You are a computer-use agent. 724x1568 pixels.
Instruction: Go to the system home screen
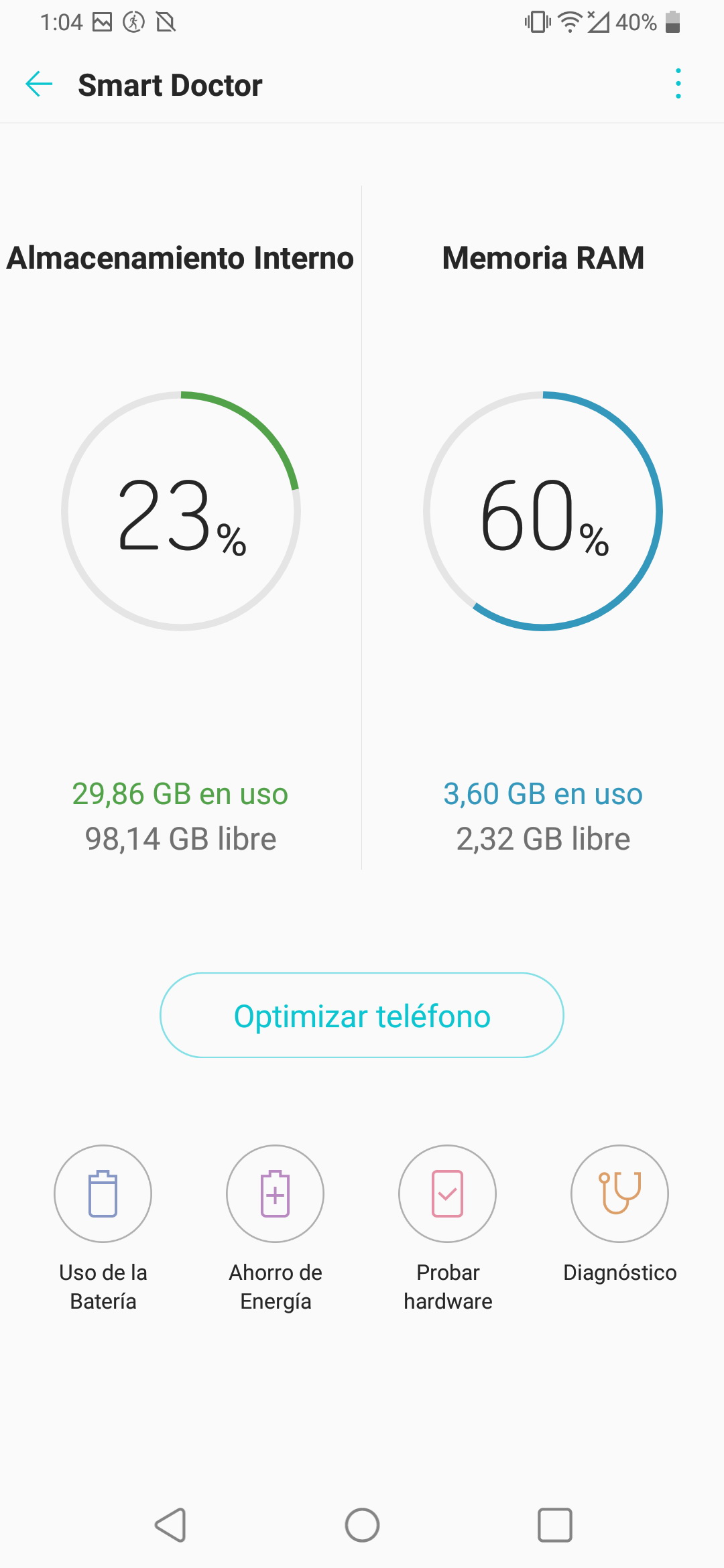tap(362, 1525)
